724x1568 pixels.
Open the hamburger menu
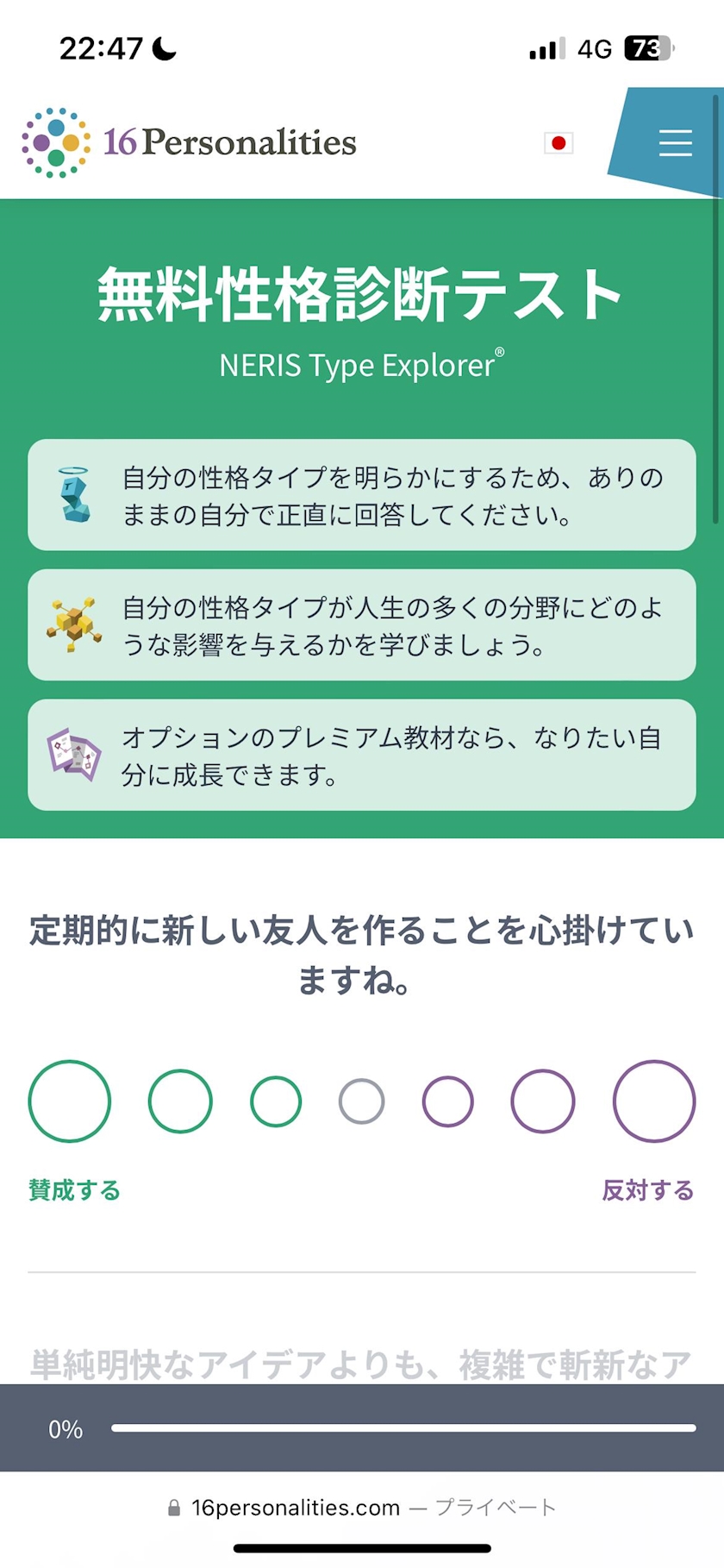click(x=675, y=142)
